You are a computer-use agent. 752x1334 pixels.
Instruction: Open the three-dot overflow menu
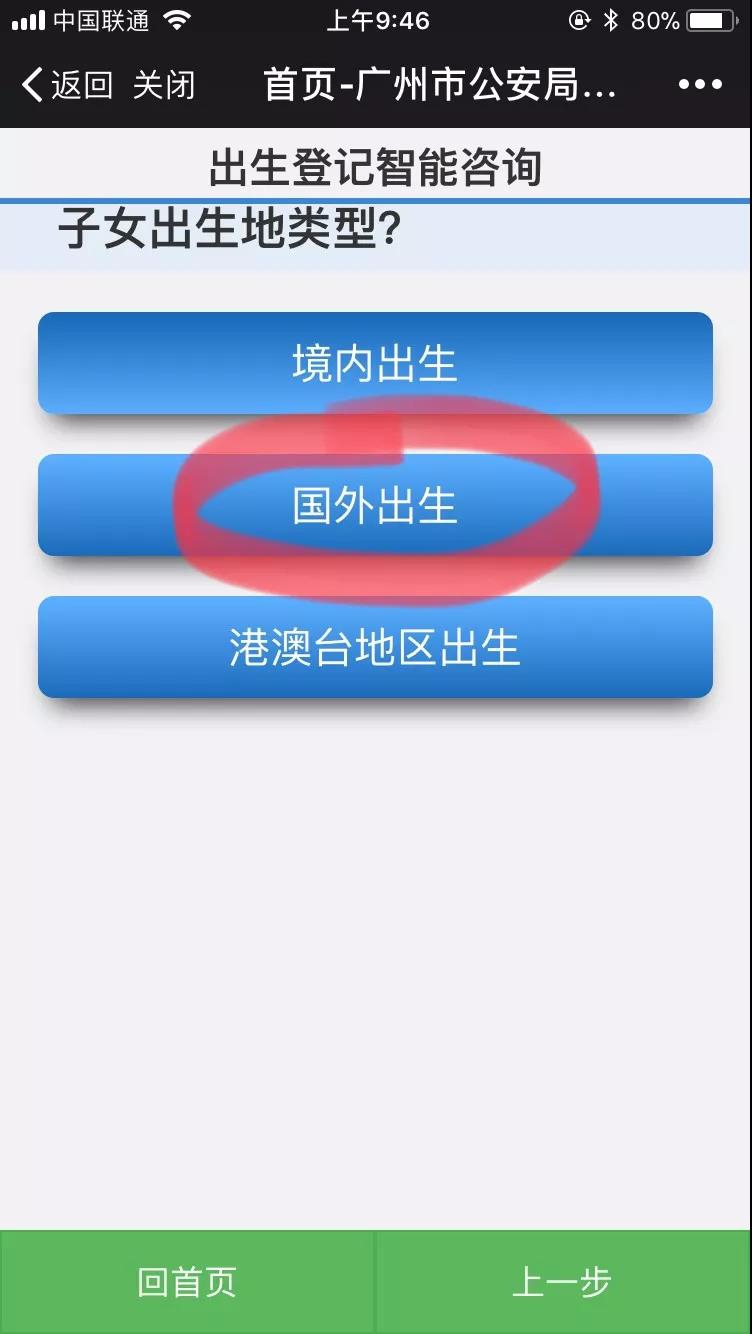point(700,85)
